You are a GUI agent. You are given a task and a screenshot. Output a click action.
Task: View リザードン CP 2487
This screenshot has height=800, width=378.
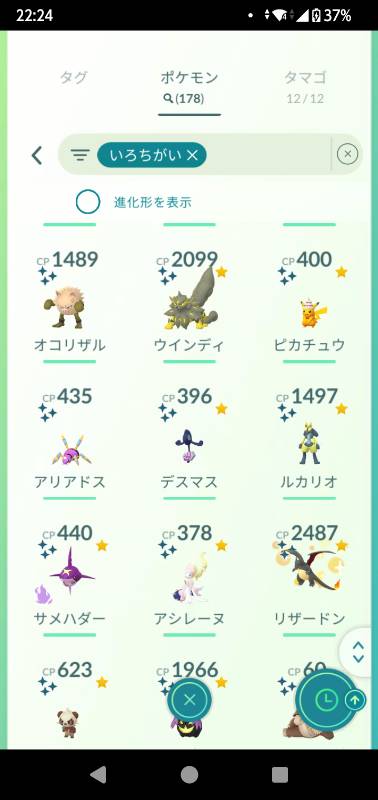[x=310, y=574]
